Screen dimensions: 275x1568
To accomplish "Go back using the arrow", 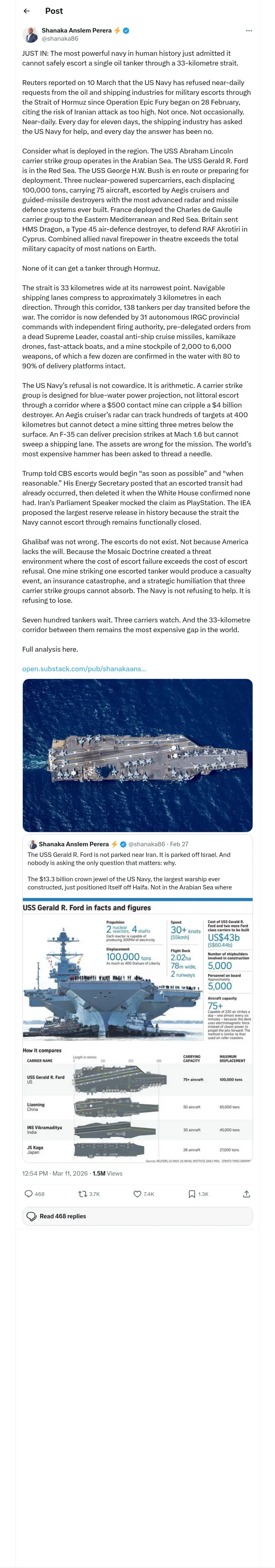I will click(27, 11).
